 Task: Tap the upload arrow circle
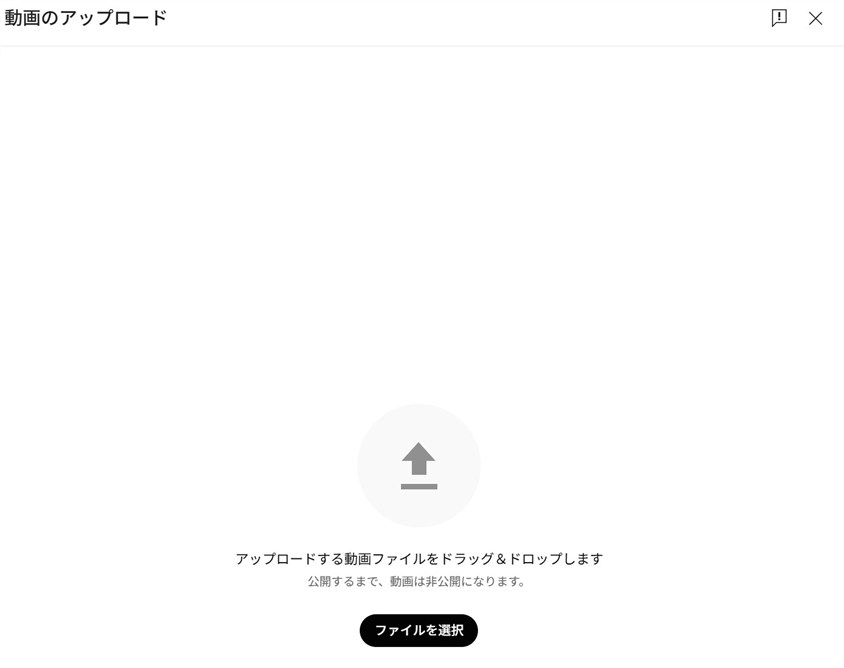pos(418,465)
